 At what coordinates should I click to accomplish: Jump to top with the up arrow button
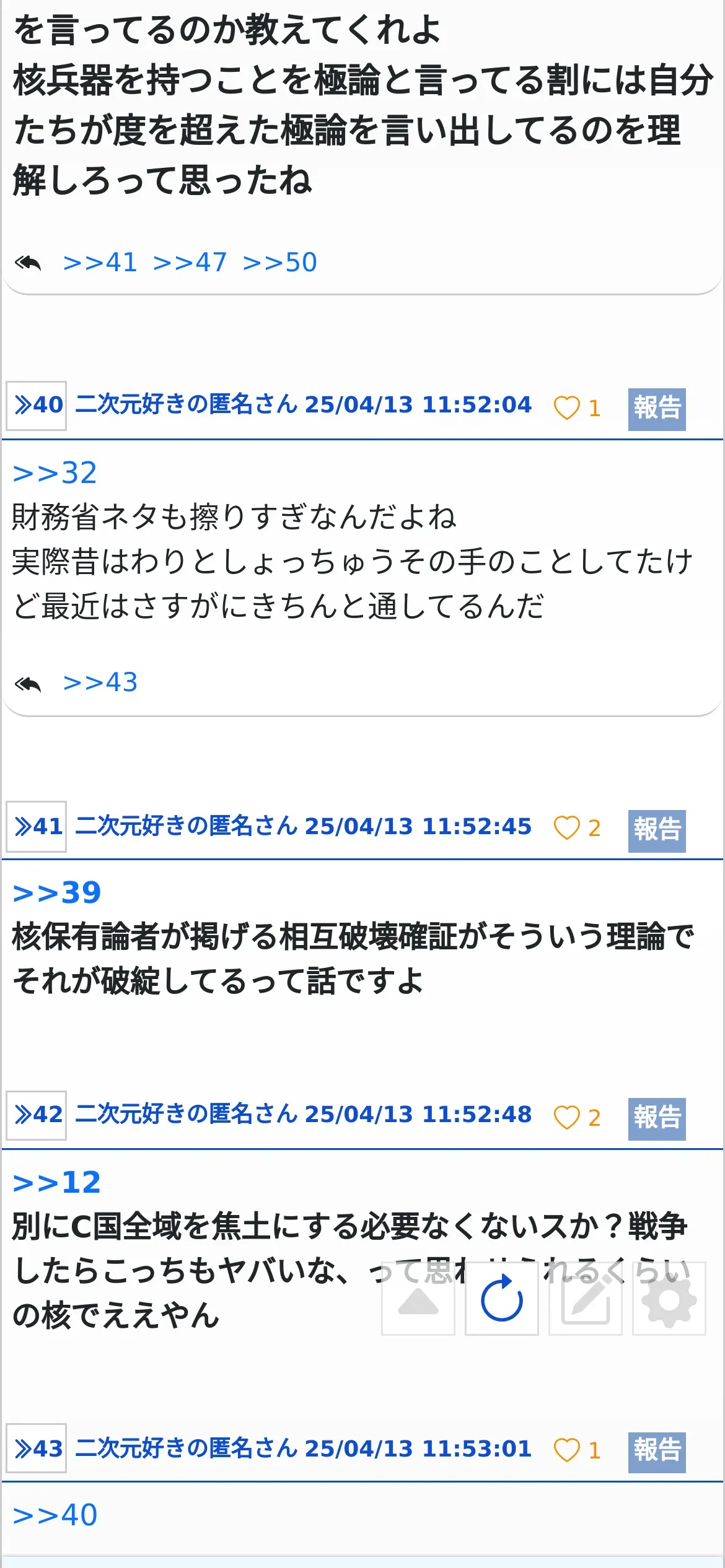tap(418, 1298)
